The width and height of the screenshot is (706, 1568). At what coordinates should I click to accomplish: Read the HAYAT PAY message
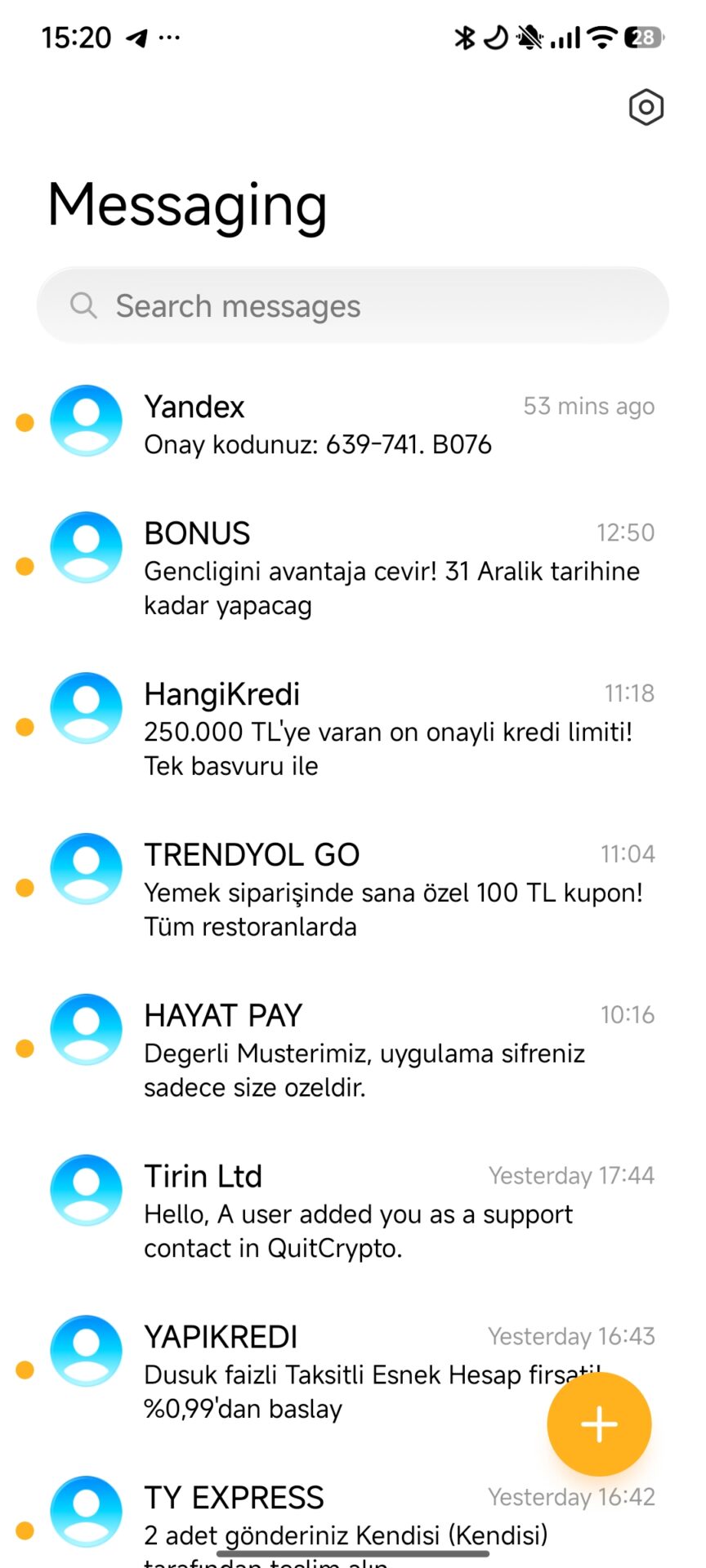(x=353, y=1050)
